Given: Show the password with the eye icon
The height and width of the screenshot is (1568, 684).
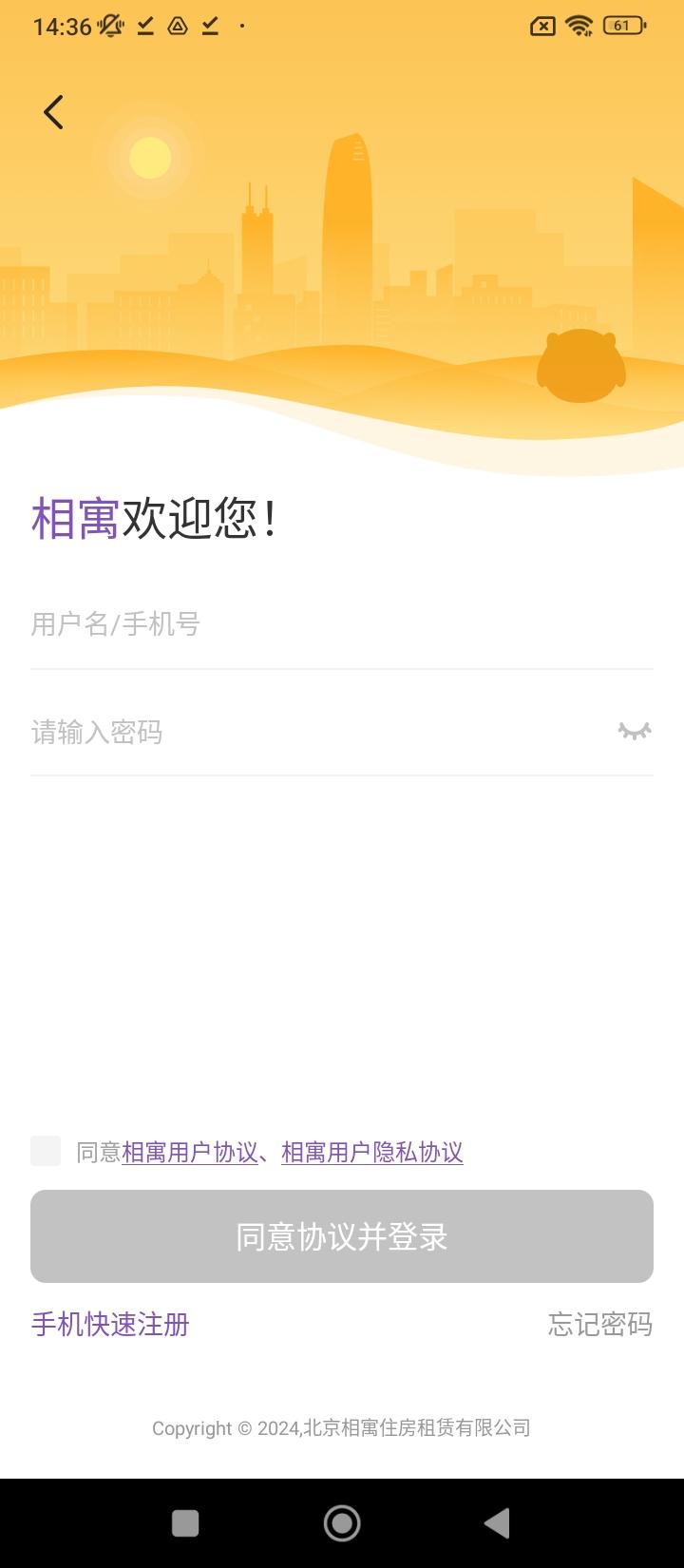Looking at the screenshot, I should click(x=635, y=731).
